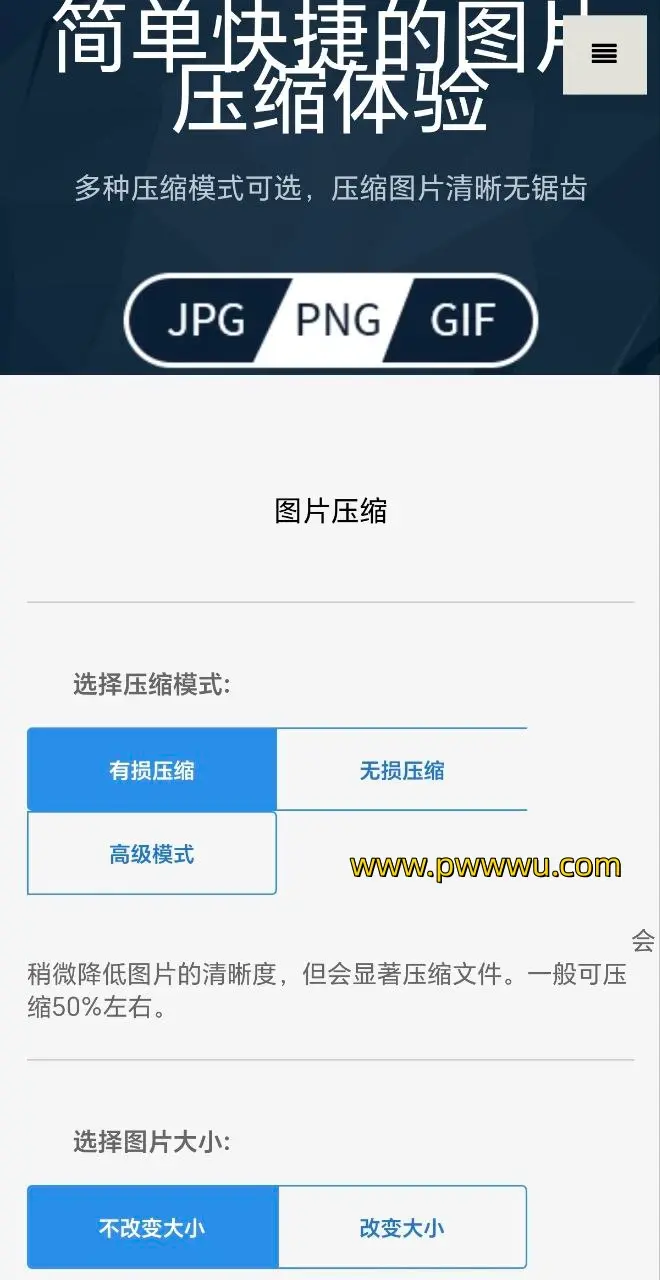Open the hamburger menu
The width and height of the screenshot is (660, 1280).
604,55
